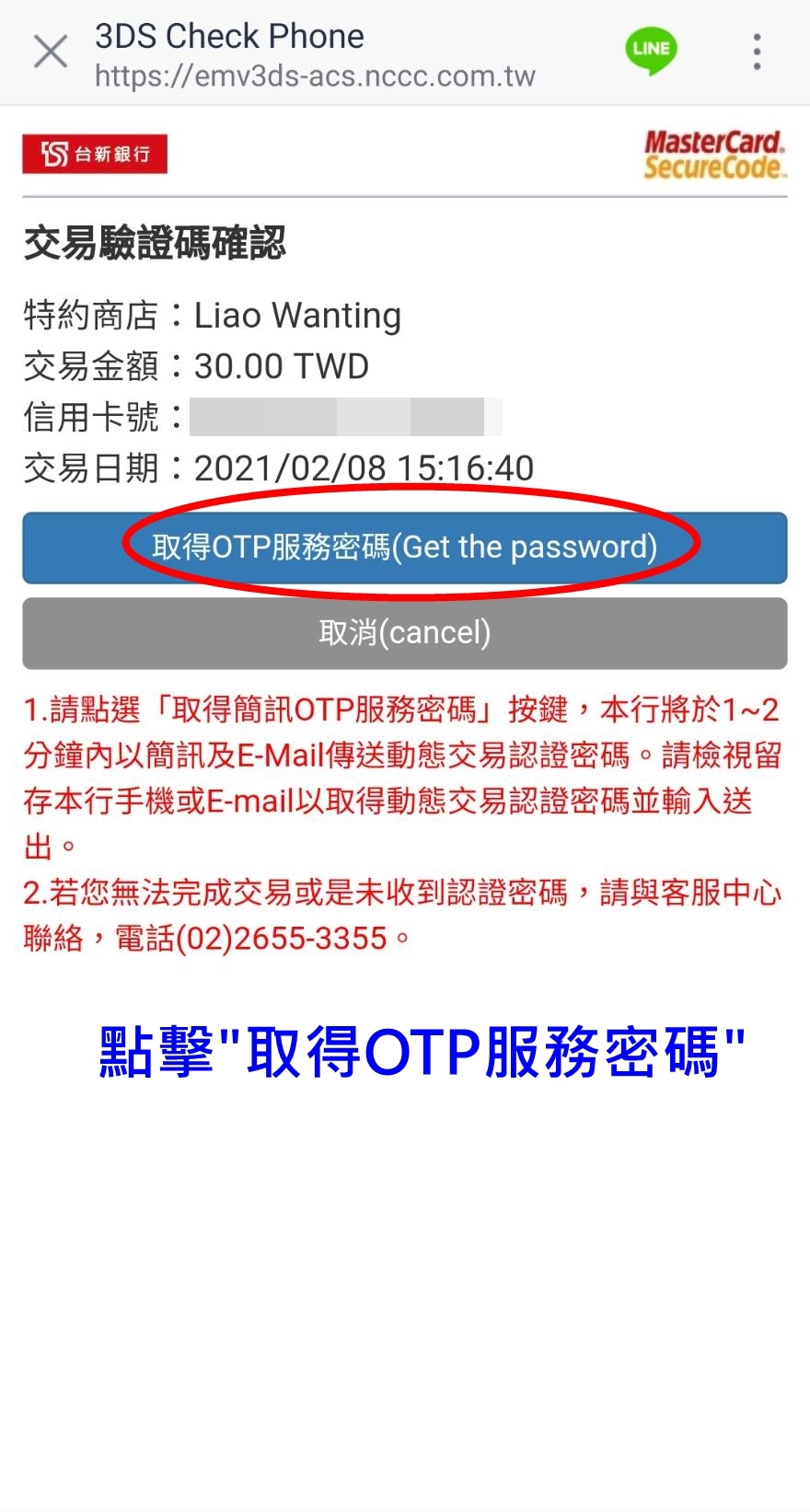Cancel the transaction with 取消(cancel)
The image size is (810, 1512).
click(x=405, y=633)
